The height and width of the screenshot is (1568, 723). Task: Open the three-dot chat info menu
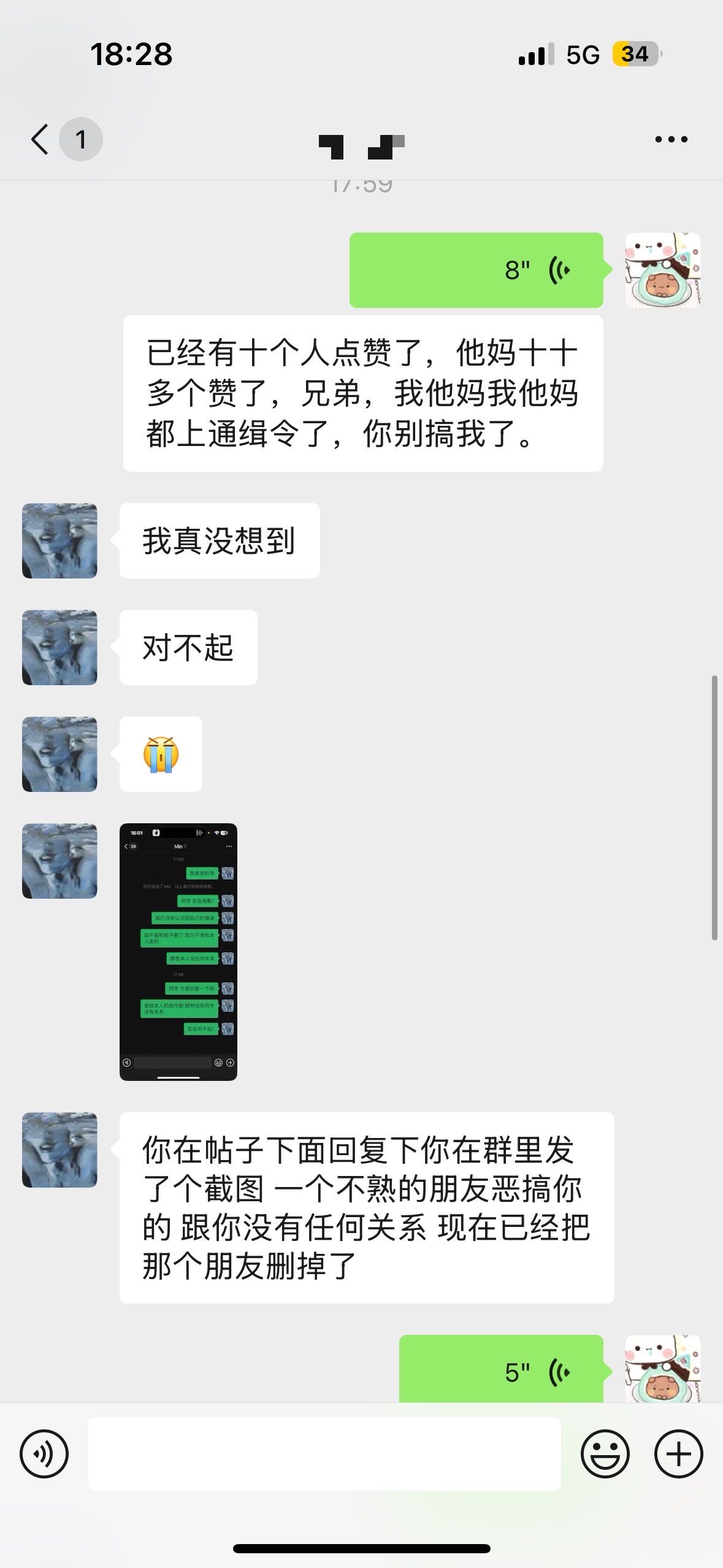tap(671, 139)
